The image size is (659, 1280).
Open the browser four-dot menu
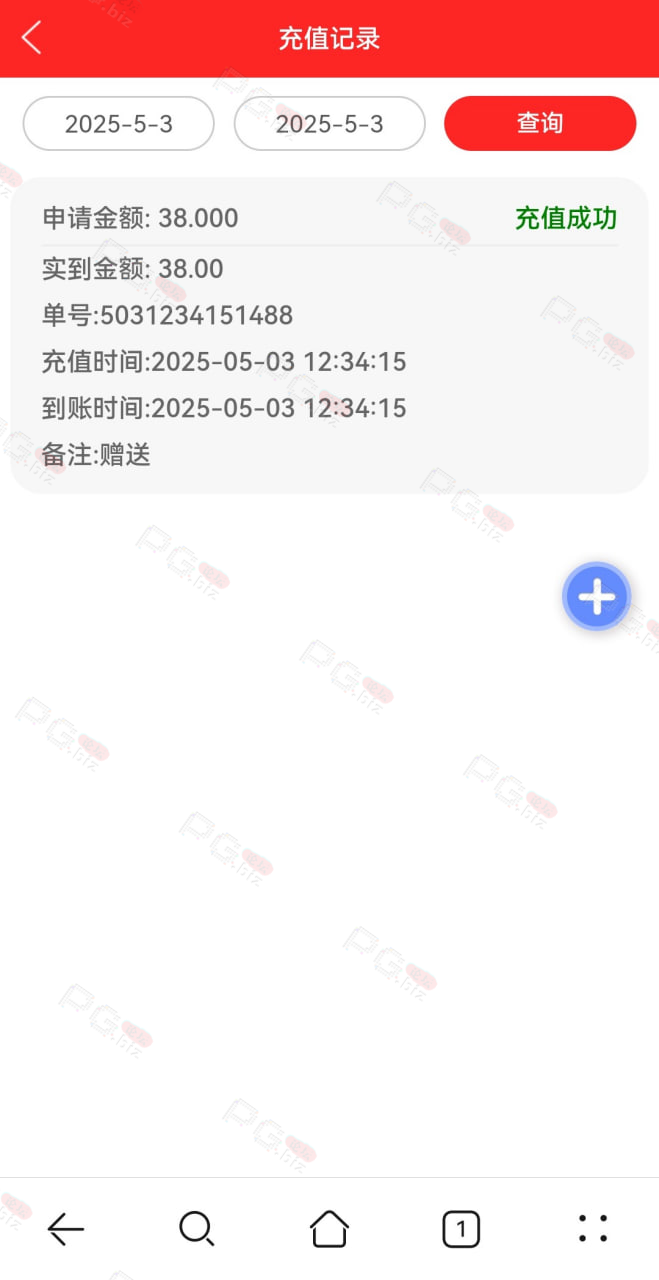click(x=593, y=1228)
